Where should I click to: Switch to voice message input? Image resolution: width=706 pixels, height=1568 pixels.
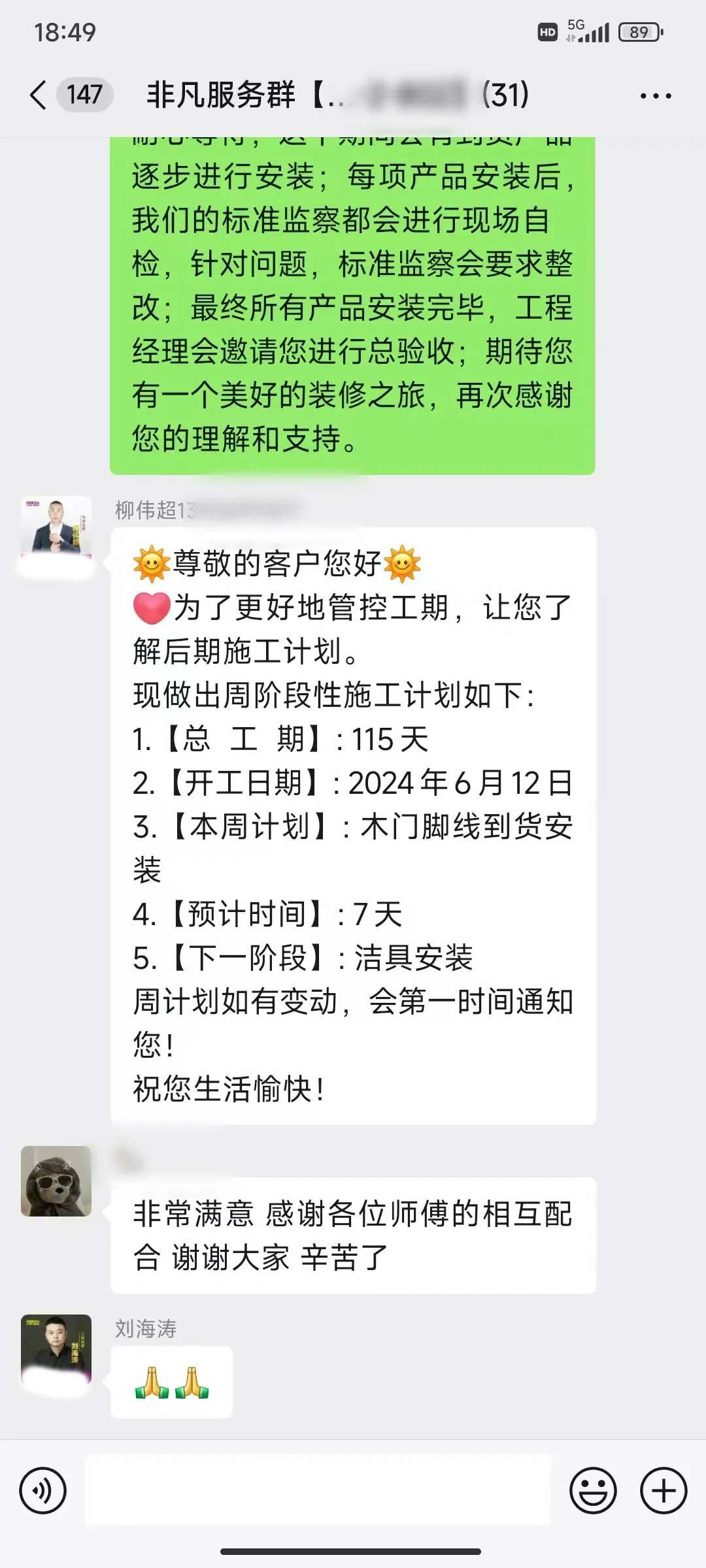coord(43,1491)
